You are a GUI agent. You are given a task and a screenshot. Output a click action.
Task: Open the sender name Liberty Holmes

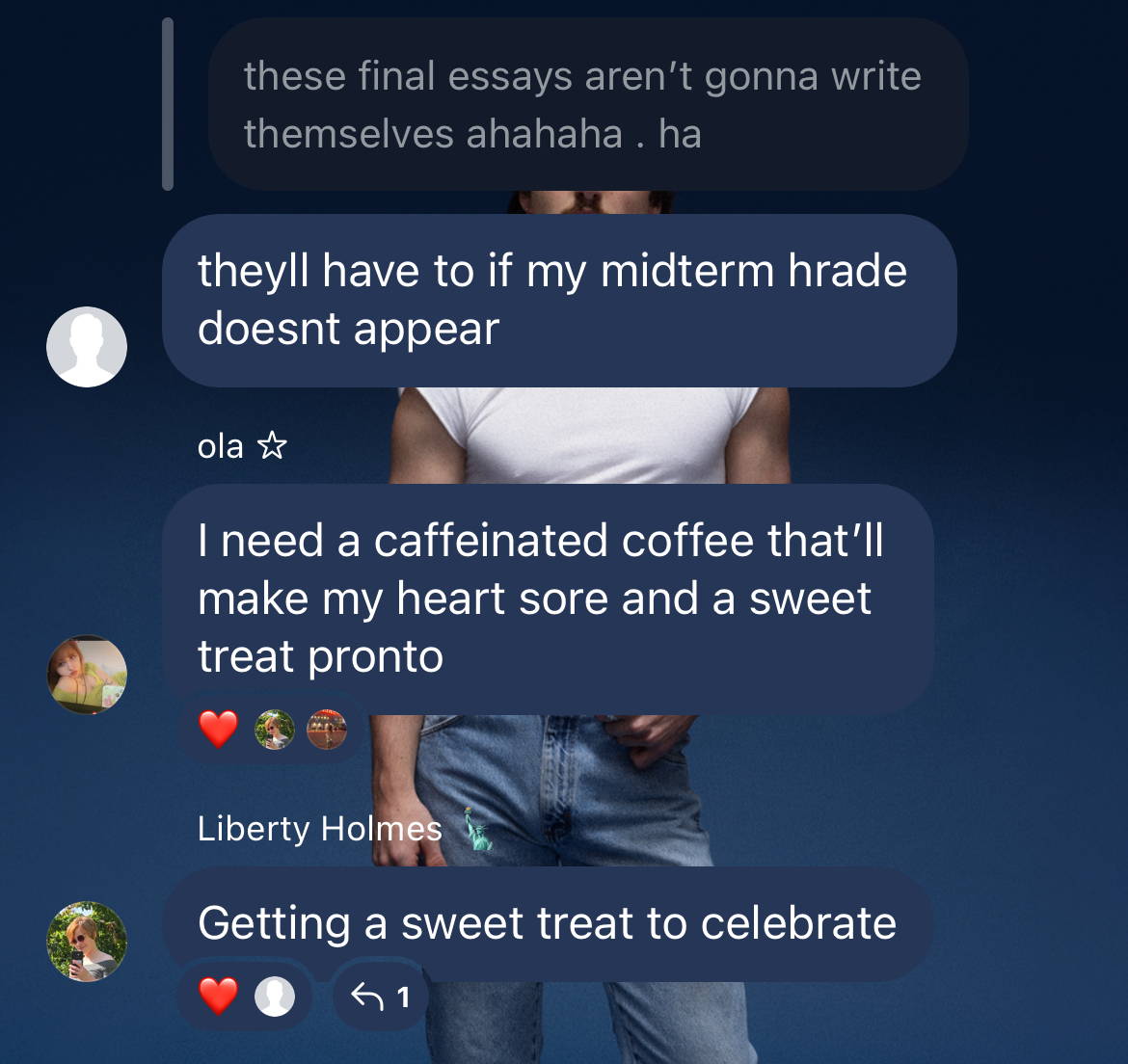coord(320,828)
